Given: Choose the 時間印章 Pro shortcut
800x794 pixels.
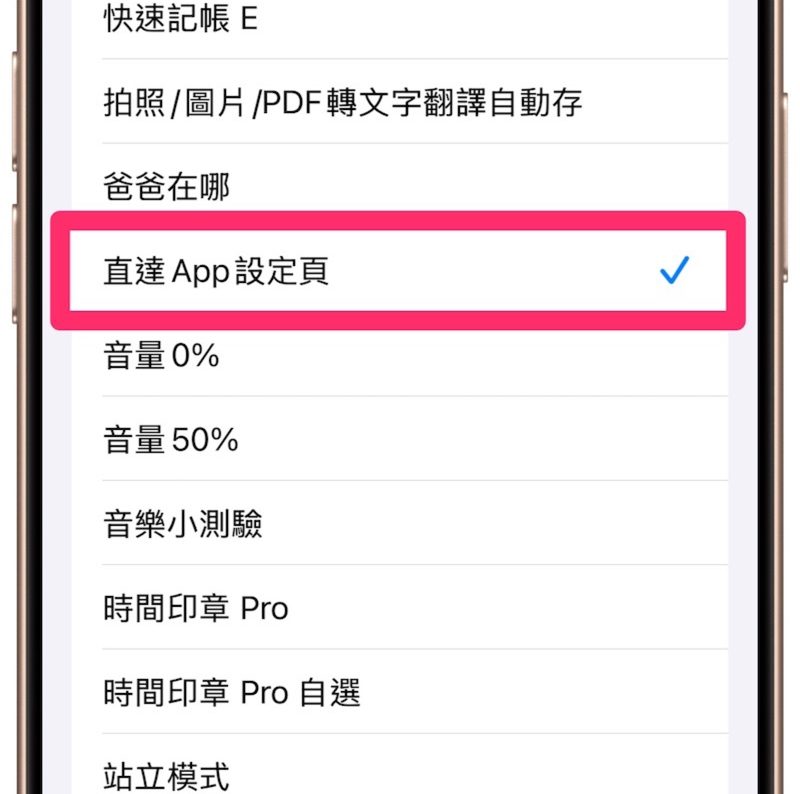Looking at the screenshot, I should click(196, 608).
